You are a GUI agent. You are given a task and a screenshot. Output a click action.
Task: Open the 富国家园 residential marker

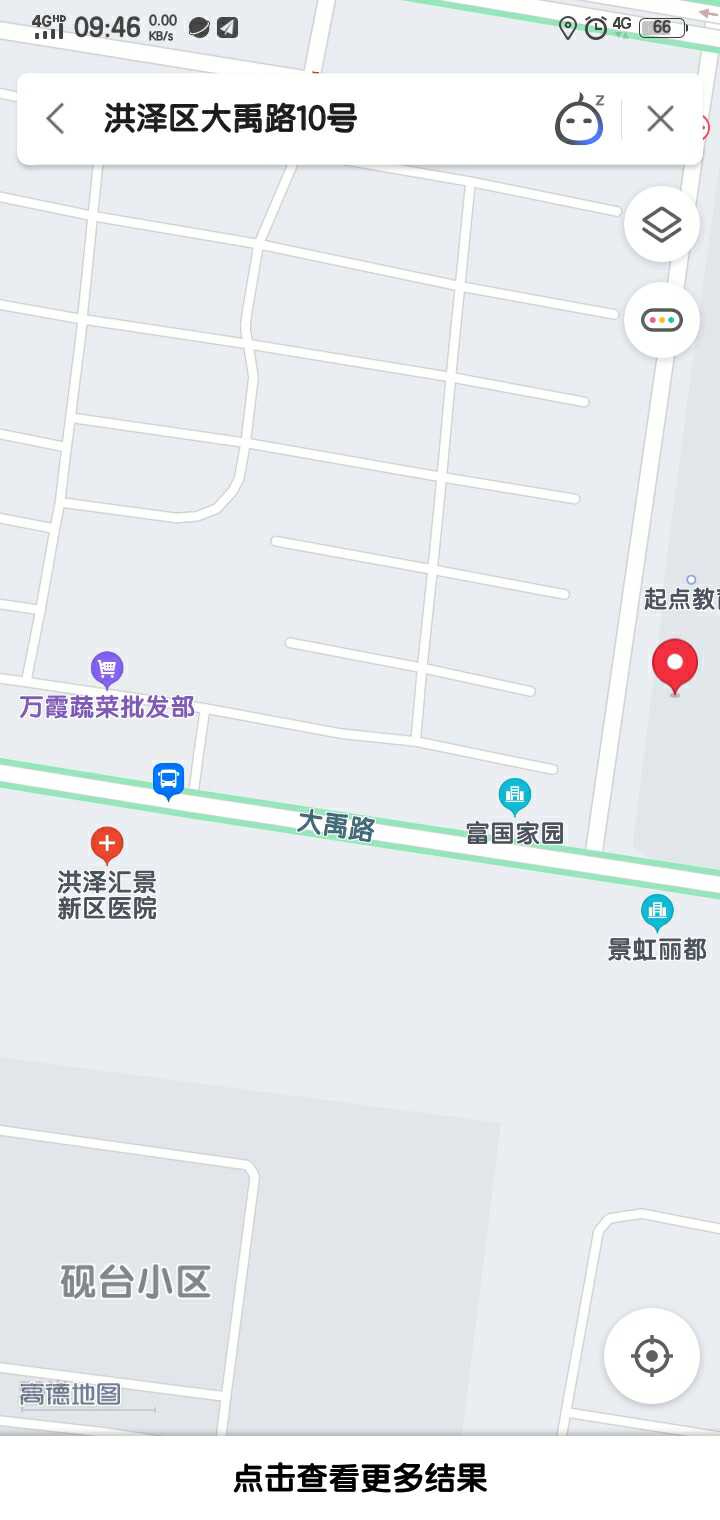point(515,797)
